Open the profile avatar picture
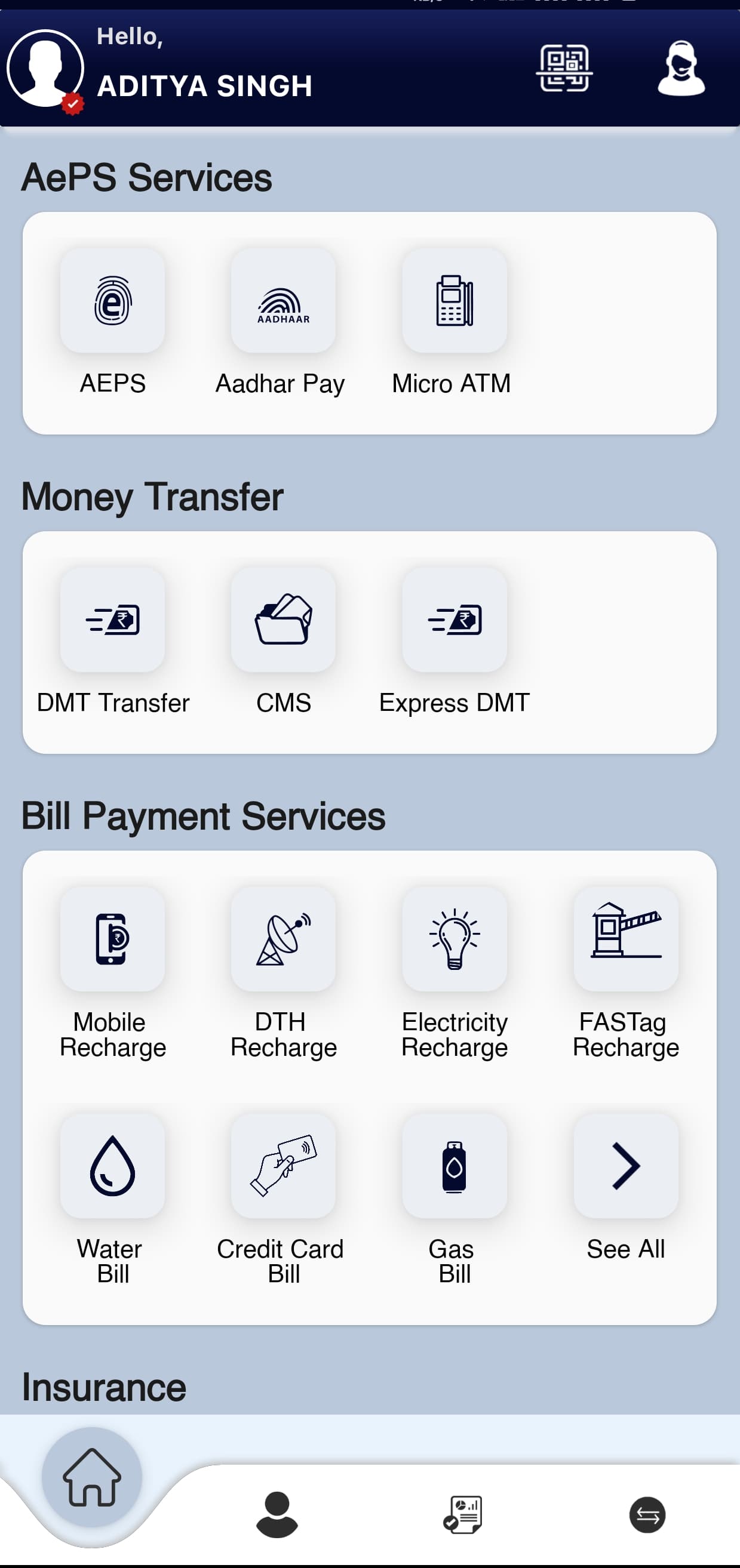 [44, 68]
